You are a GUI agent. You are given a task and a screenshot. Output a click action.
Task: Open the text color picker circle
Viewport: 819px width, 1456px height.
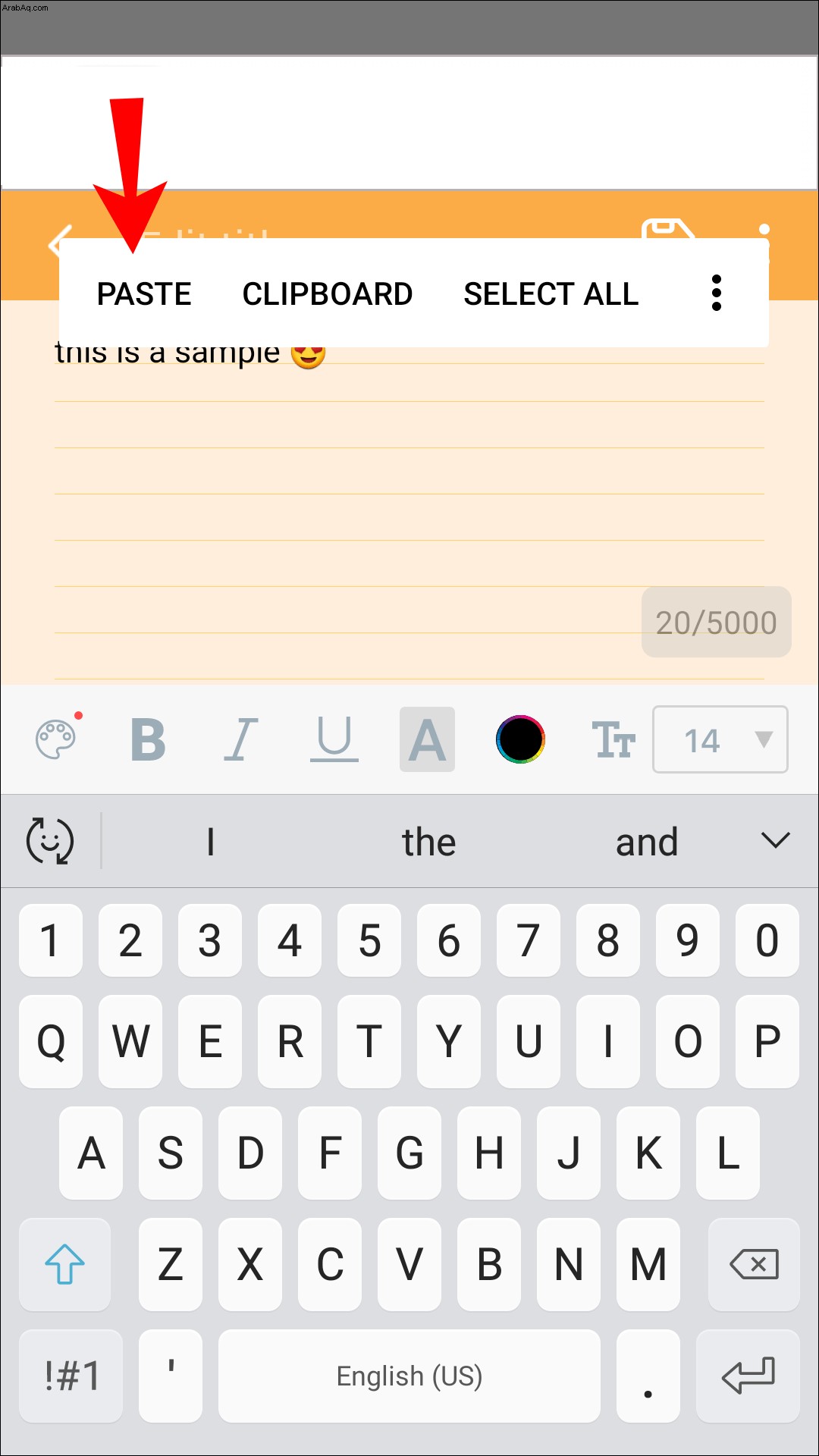point(520,739)
